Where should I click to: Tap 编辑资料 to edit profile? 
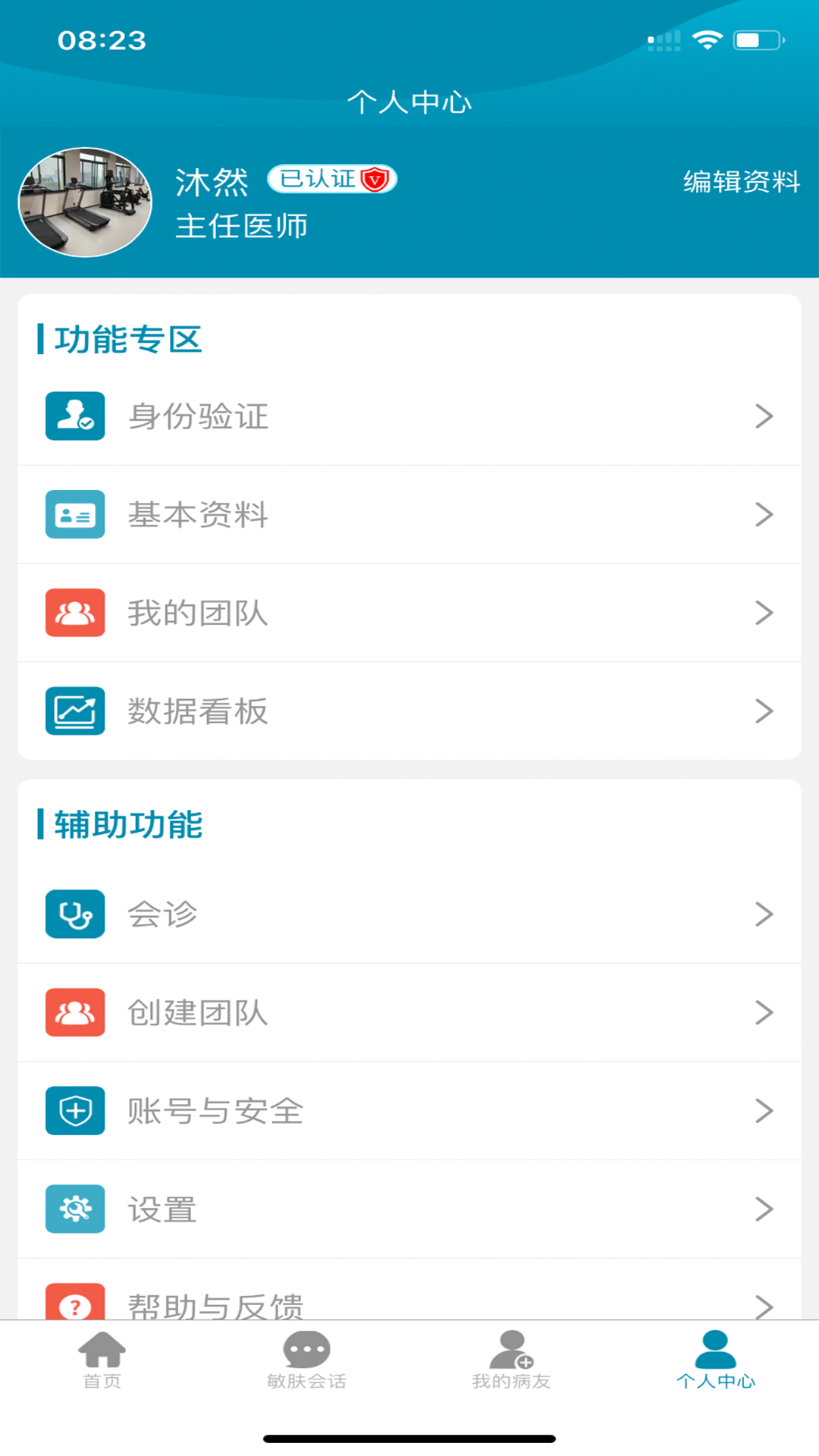click(741, 182)
